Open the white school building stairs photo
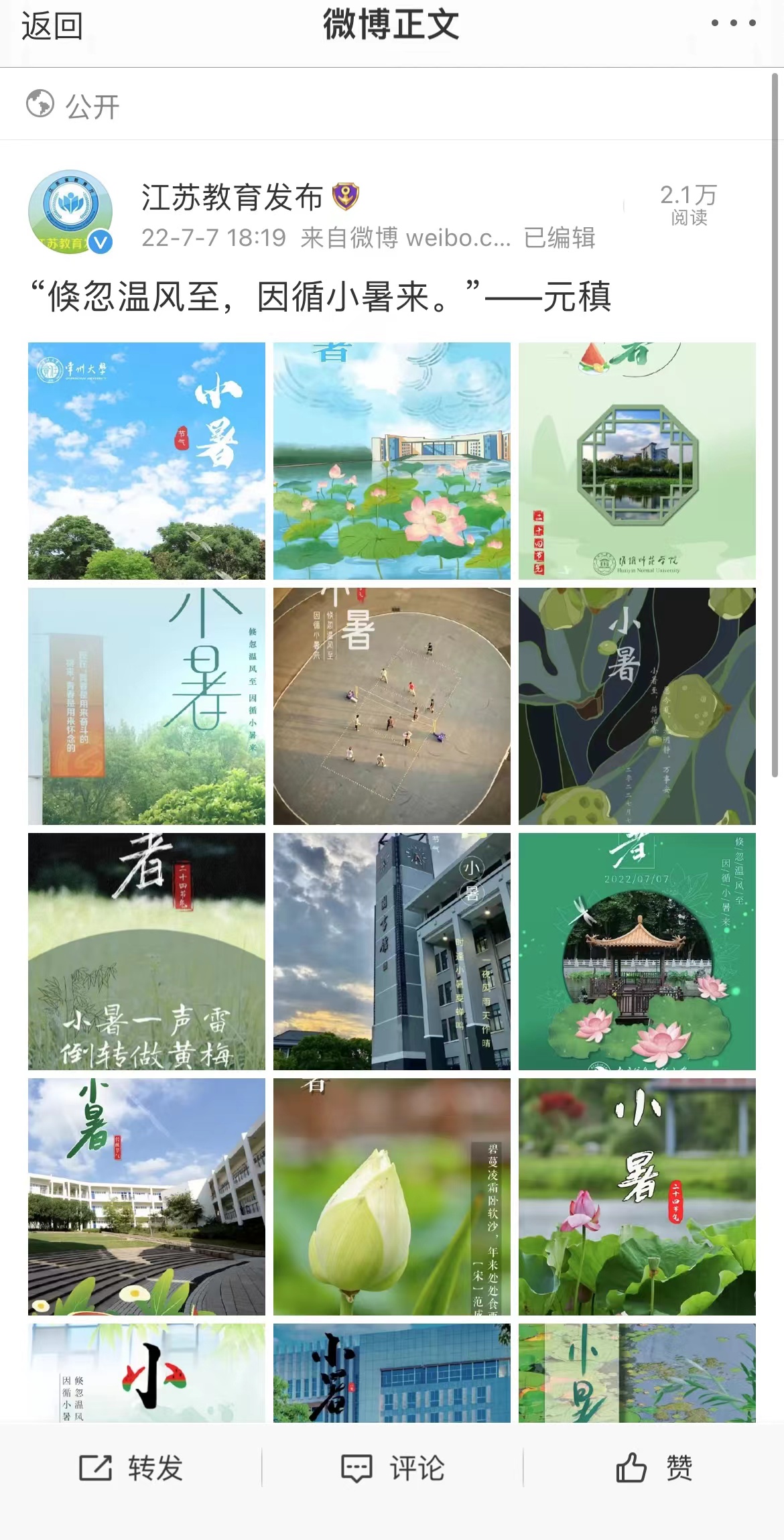This screenshot has height=1540, width=784. (147, 1197)
